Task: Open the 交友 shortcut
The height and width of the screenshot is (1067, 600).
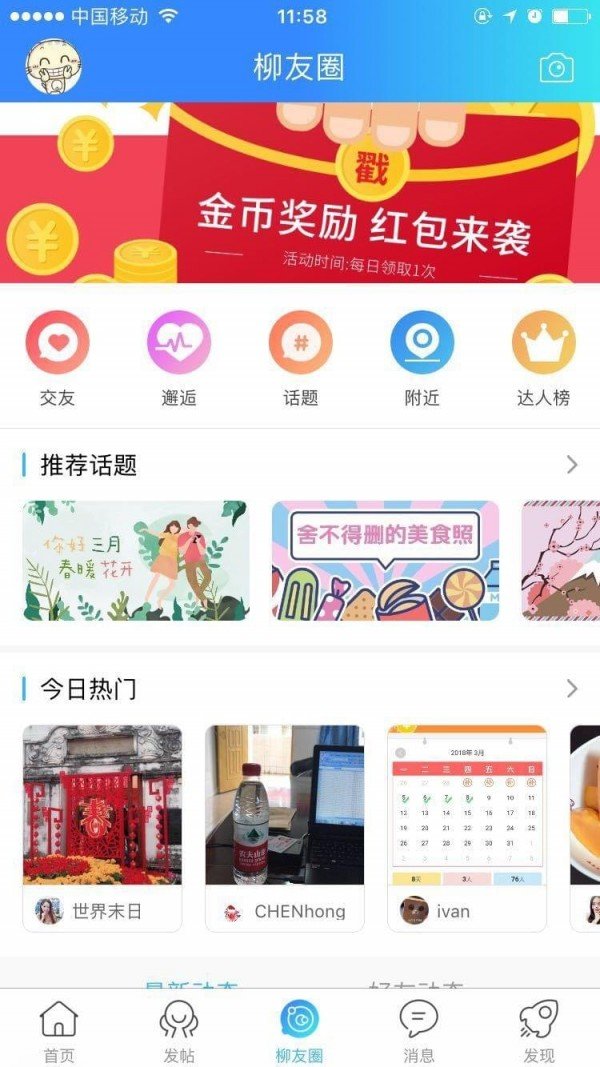Action: [x=57, y=357]
